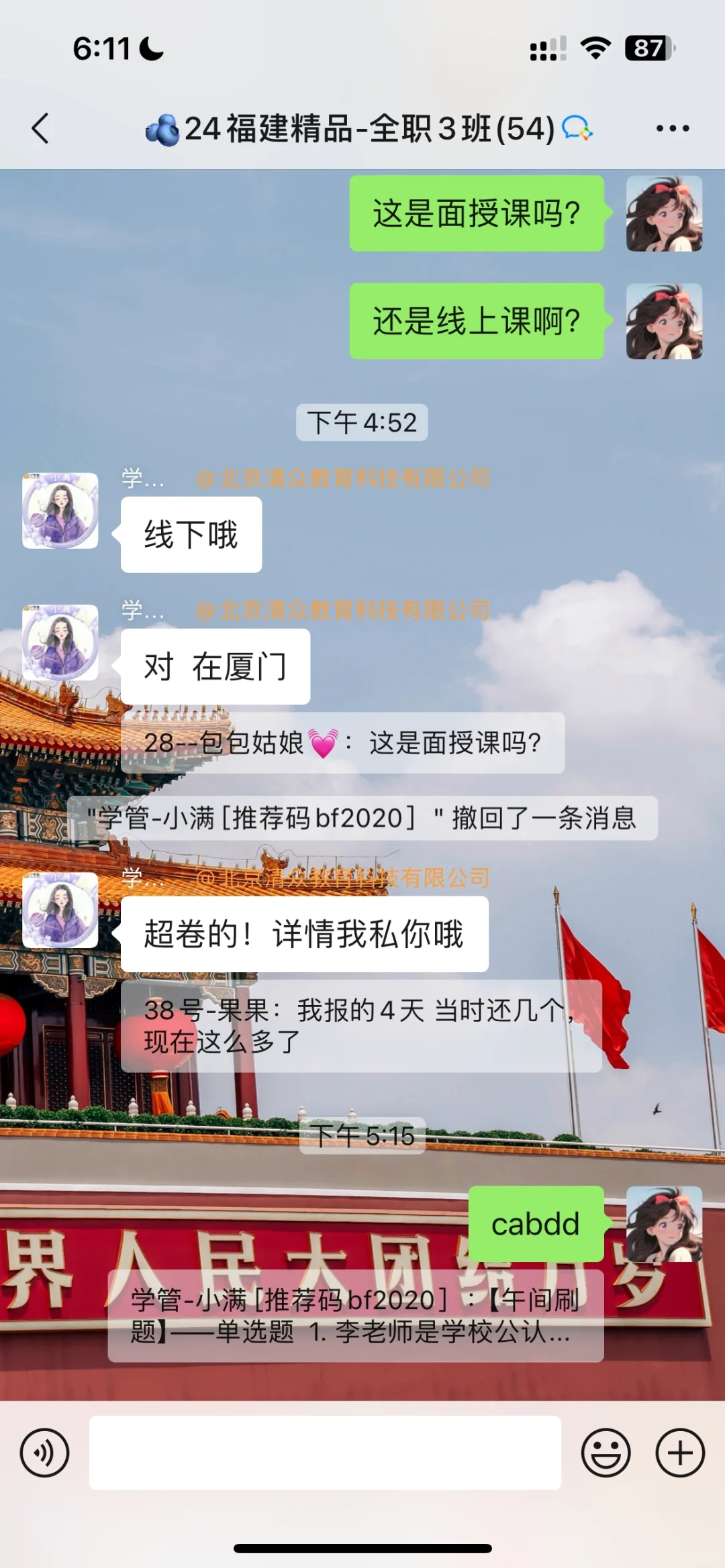725x1568 pixels.
Task: Tap my avatar next to cabdd
Action: pyautogui.click(x=665, y=1224)
